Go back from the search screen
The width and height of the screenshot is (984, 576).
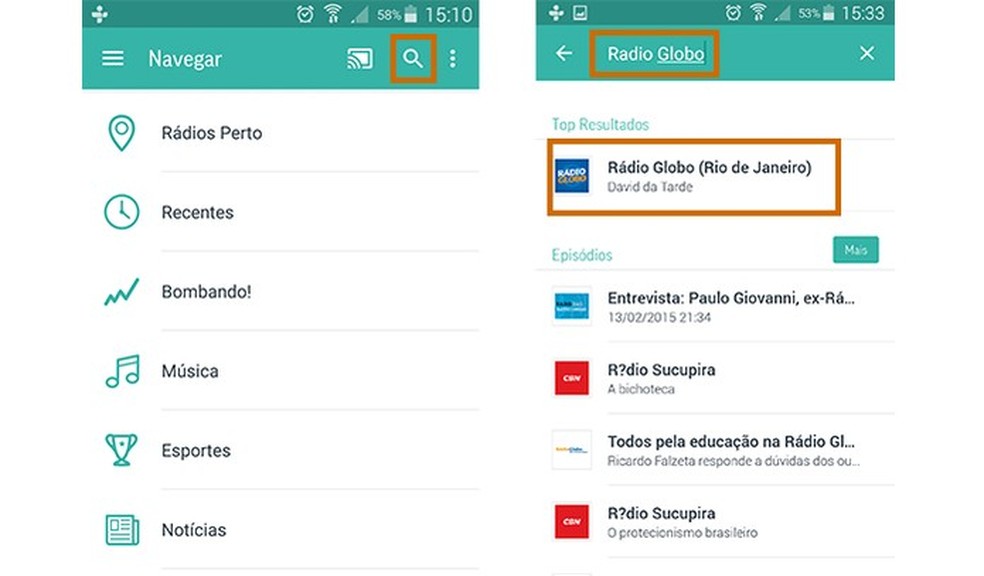pyautogui.click(x=565, y=54)
